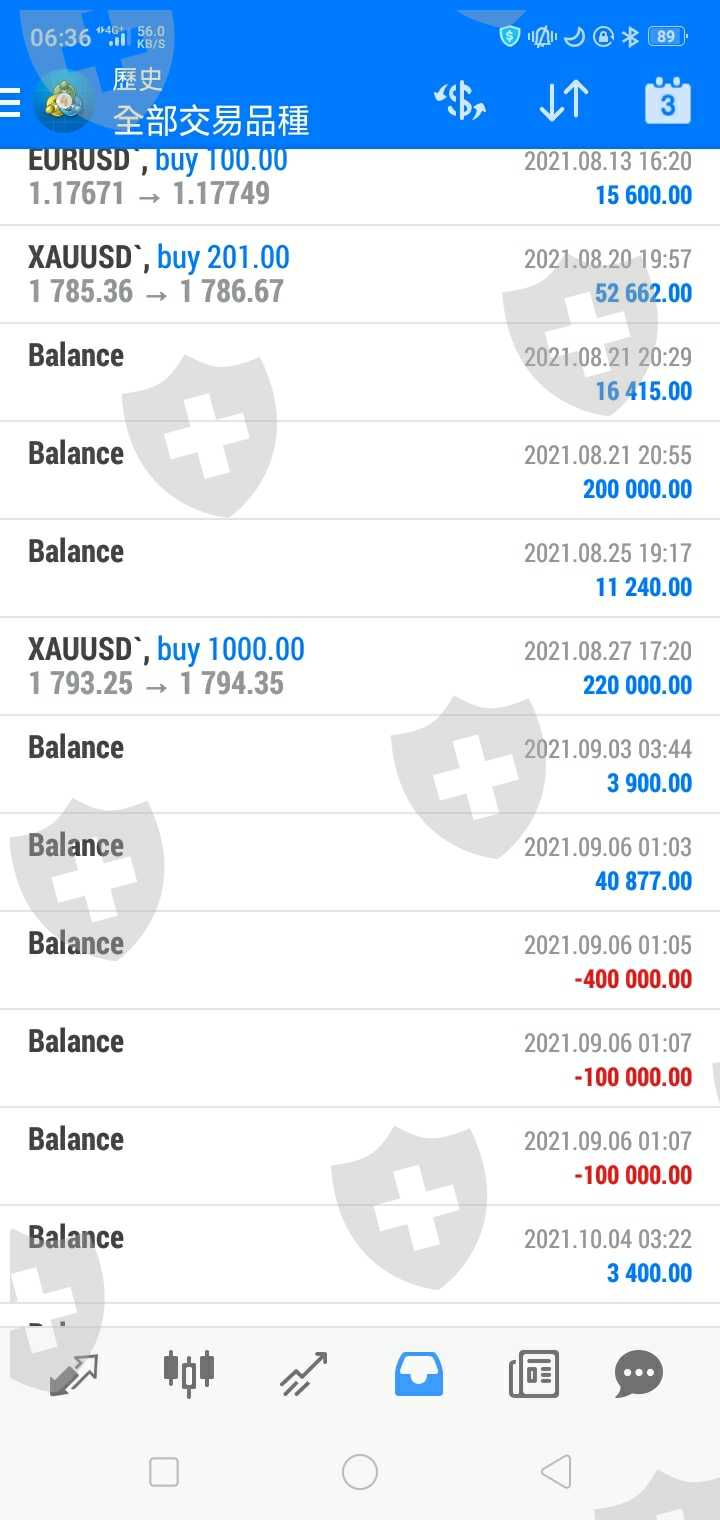Open the News tab
The width and height of the screenshot is (720, 1520).
[533, 1373]
